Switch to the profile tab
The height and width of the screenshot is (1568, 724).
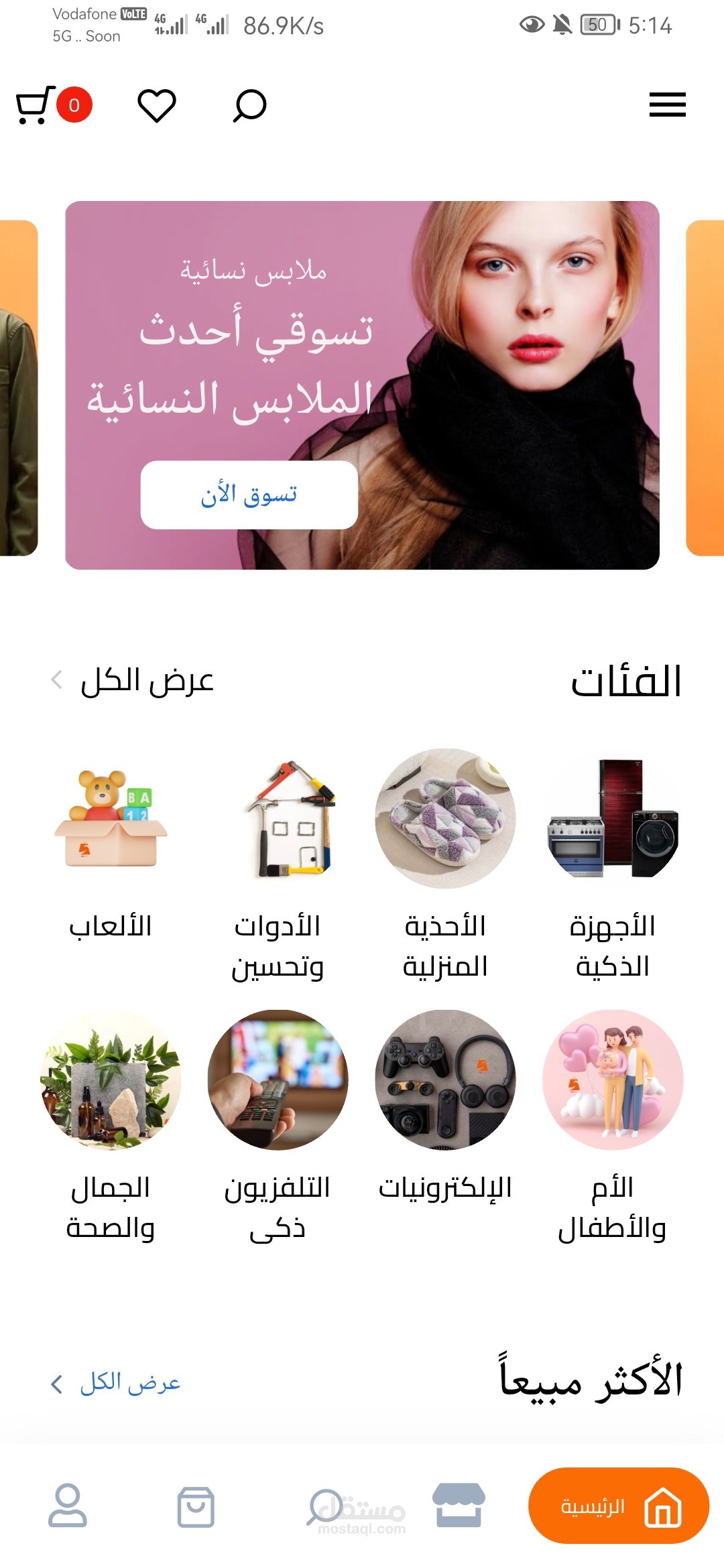click(x=68, y=1506)
